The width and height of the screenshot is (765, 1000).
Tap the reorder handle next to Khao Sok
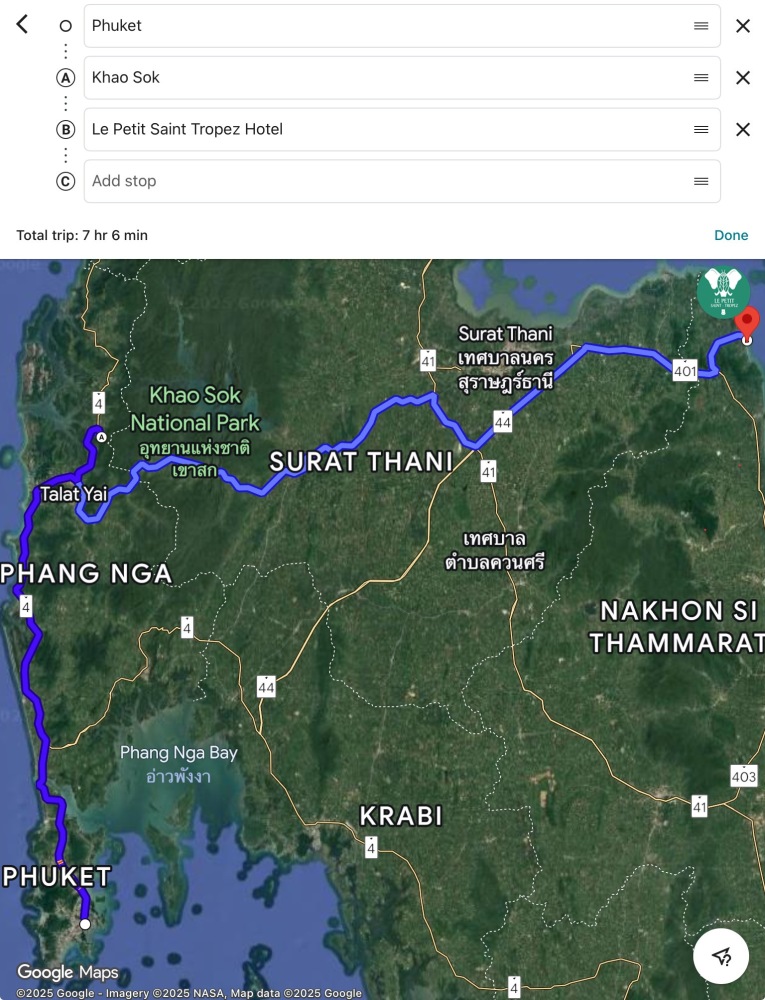point(701,78)
